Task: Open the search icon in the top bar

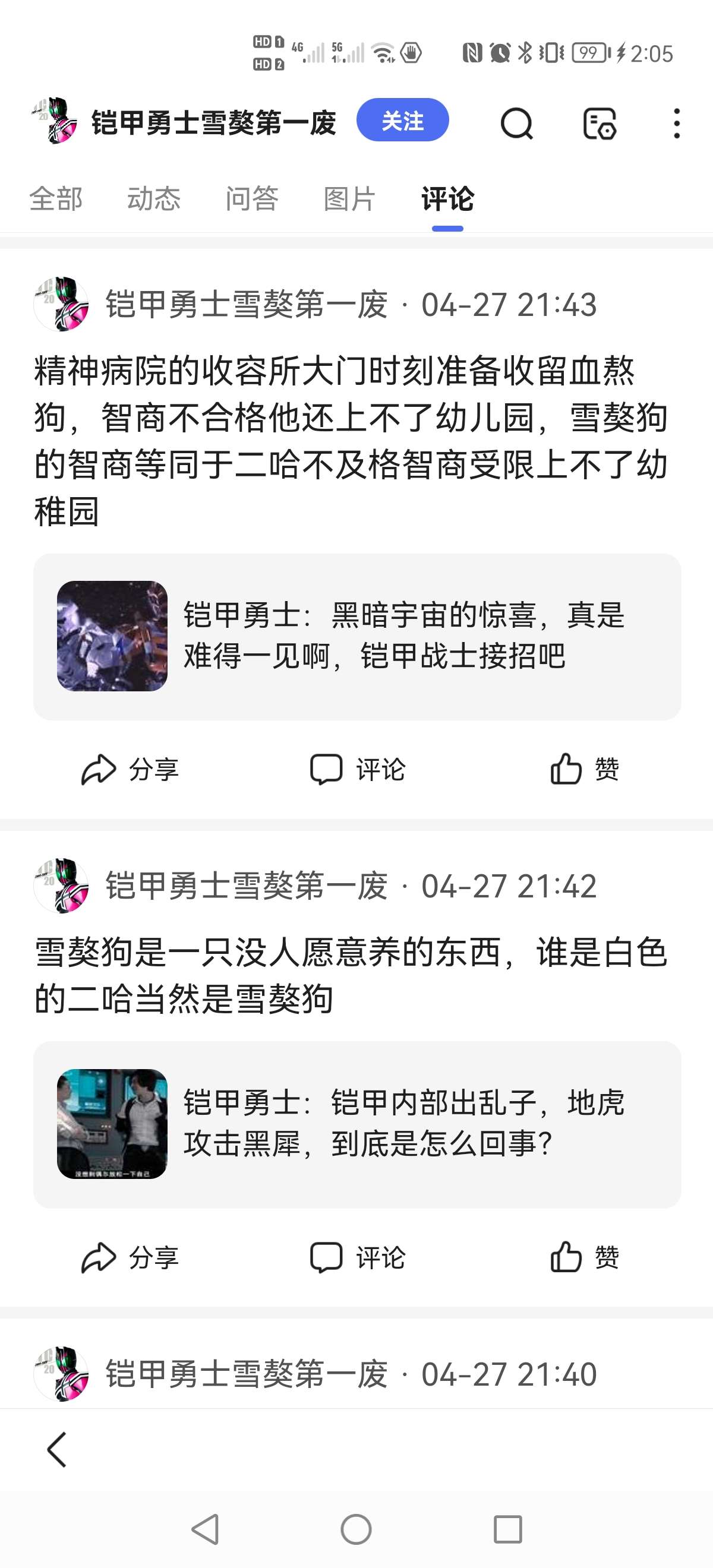Action: click(517, 125)
